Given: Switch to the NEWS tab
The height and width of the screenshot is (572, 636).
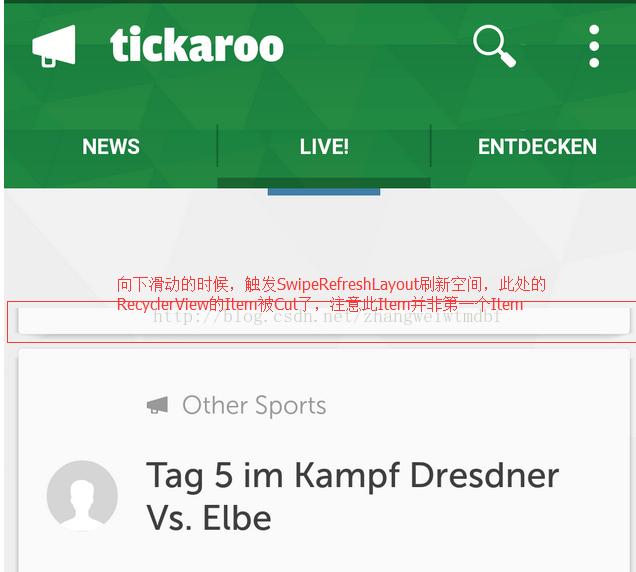Looking at the screenshot, I should coord(111,147).
